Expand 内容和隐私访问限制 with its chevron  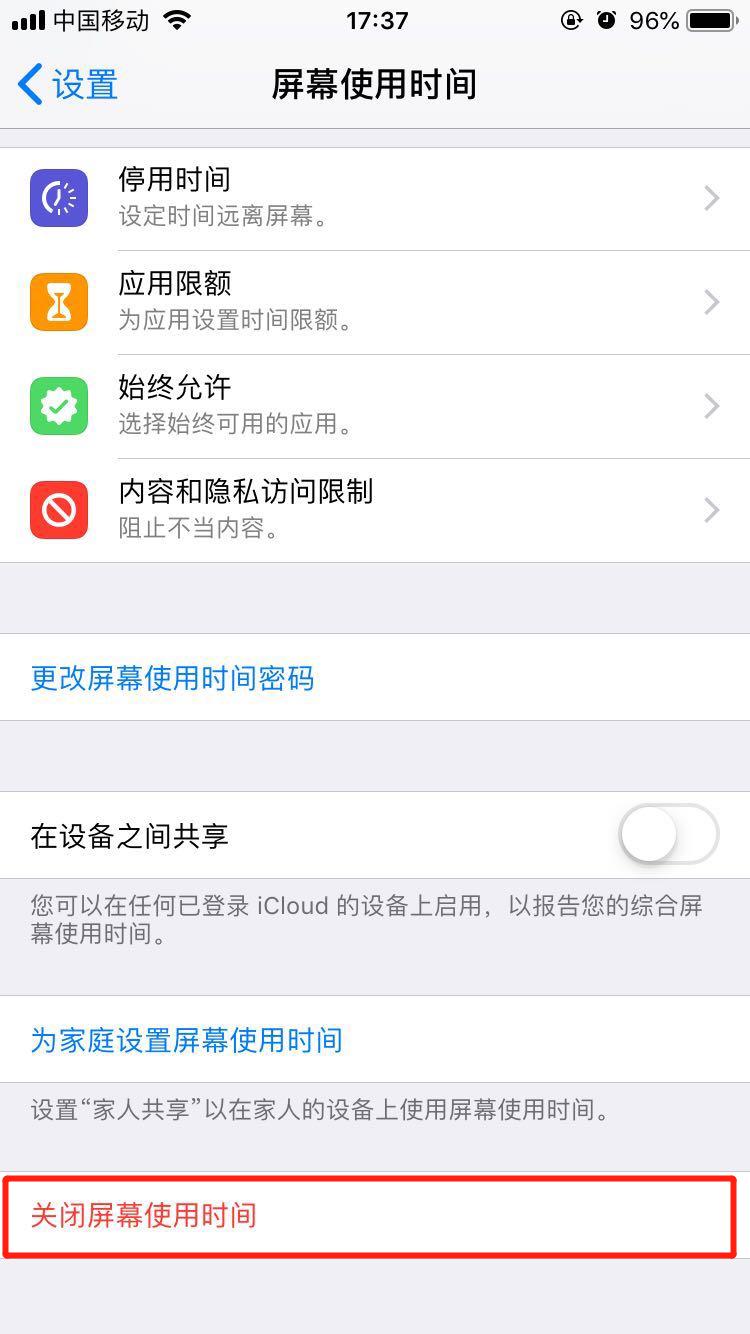[x=711, y=510]
